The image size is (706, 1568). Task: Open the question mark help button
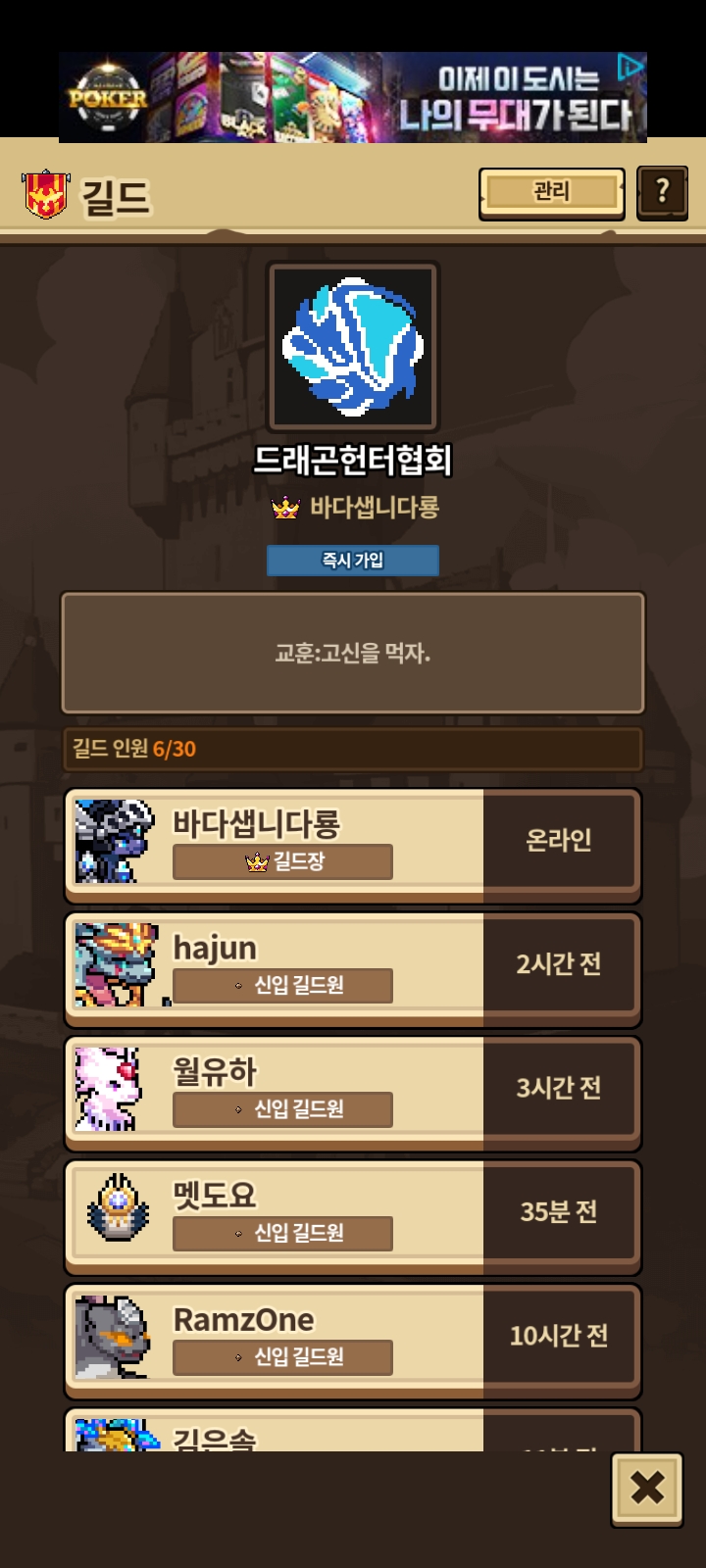tap(662, 192)
